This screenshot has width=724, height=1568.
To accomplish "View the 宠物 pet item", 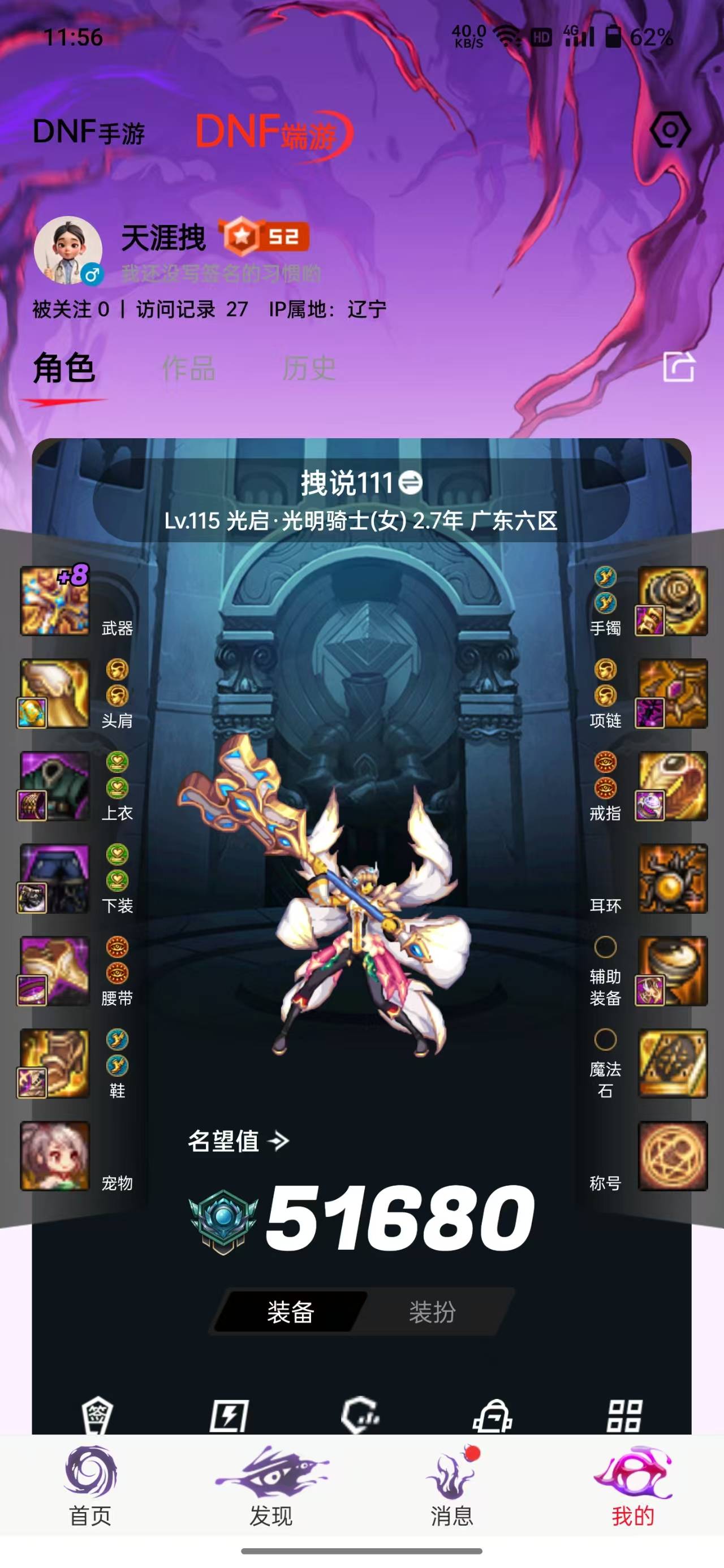I will [55, 1156].
